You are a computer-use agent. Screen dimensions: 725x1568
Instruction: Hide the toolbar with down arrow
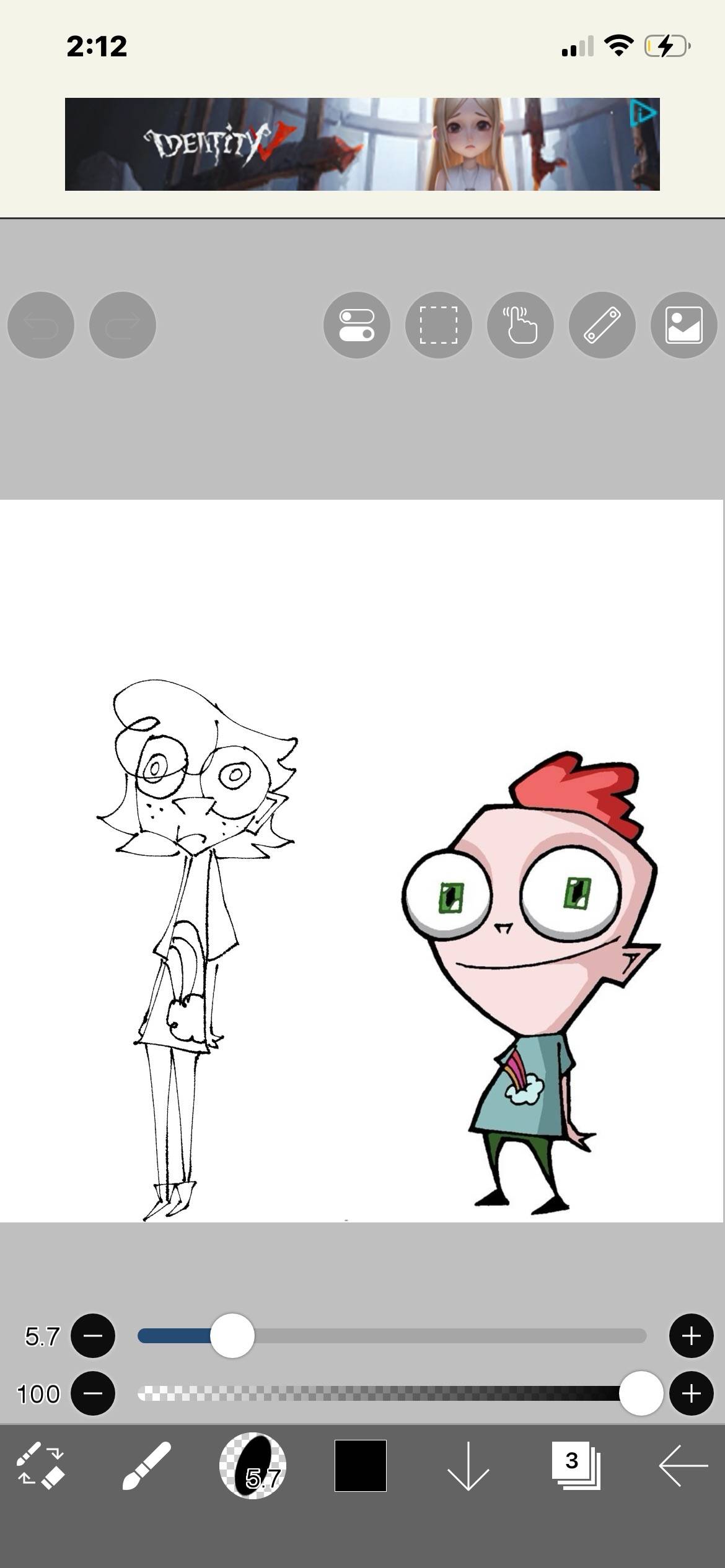468,1466
